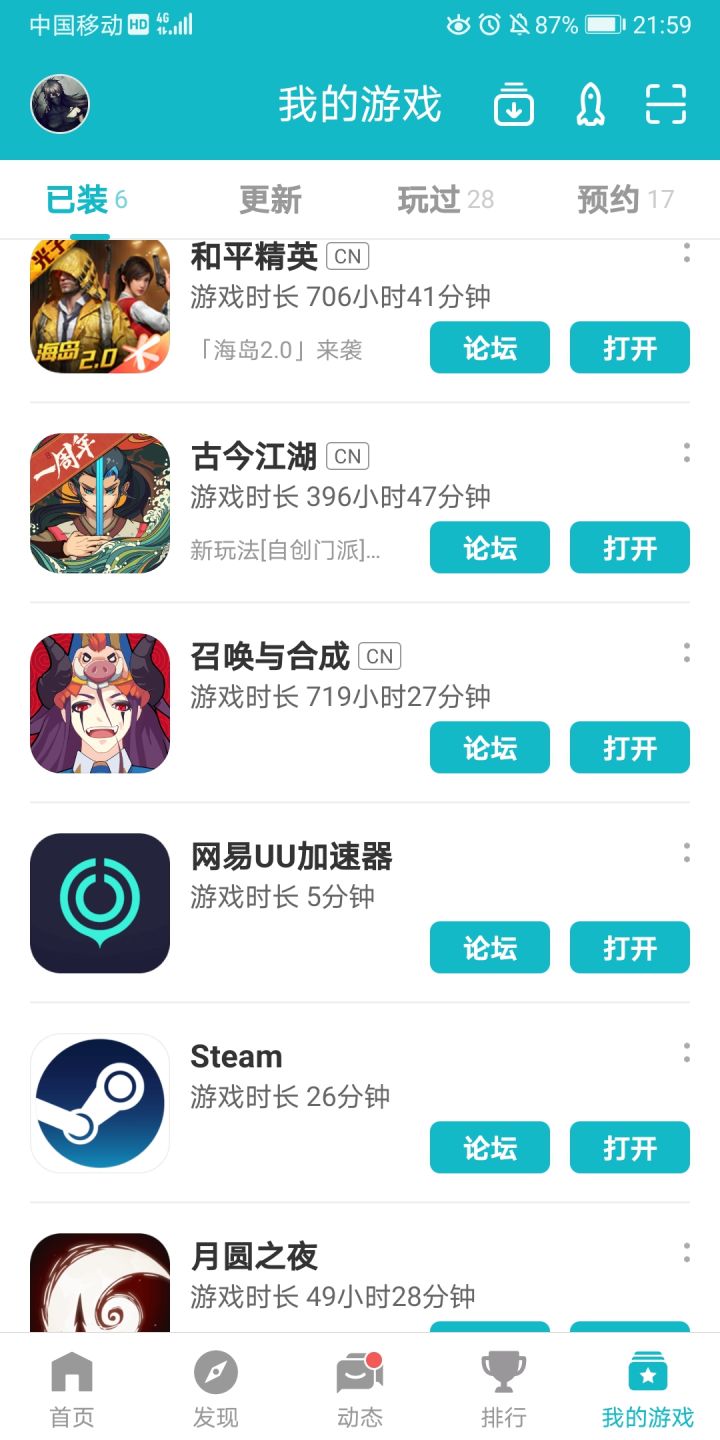This screenshot has height=1440, width=720.
Task: Open options menu for 和平精英
Action: [x=686, y=254]
